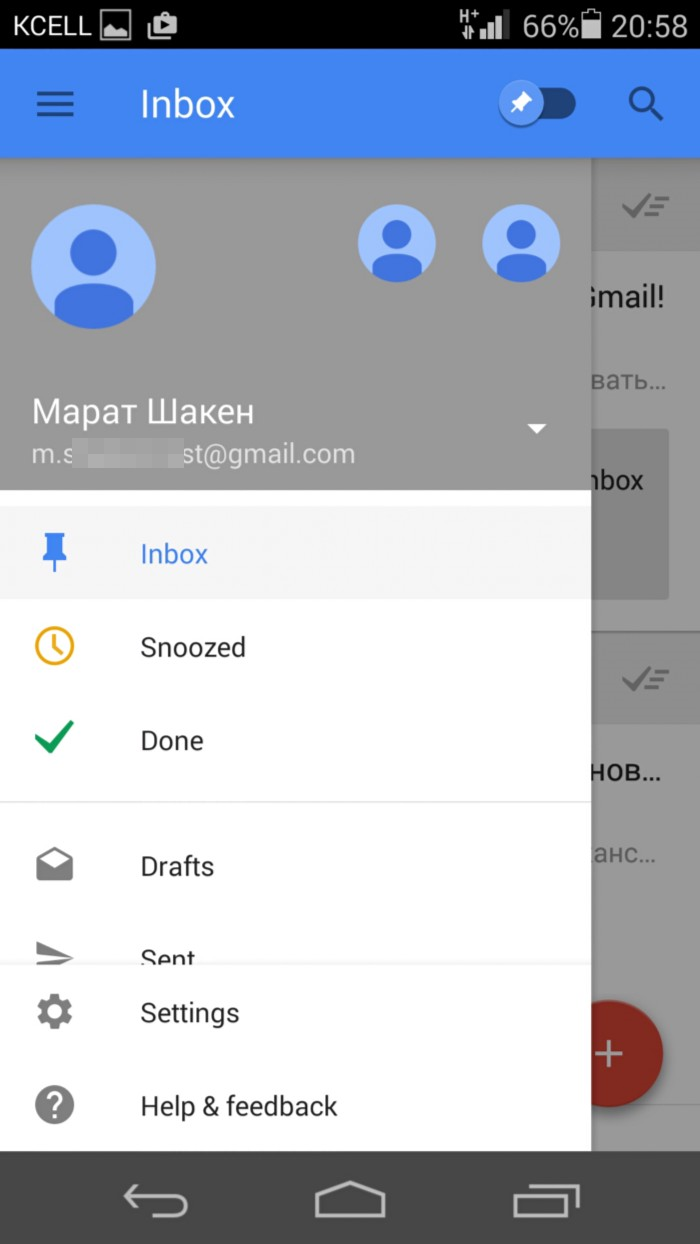
Task: Compose new email with red plus button
Action: 625,1053
